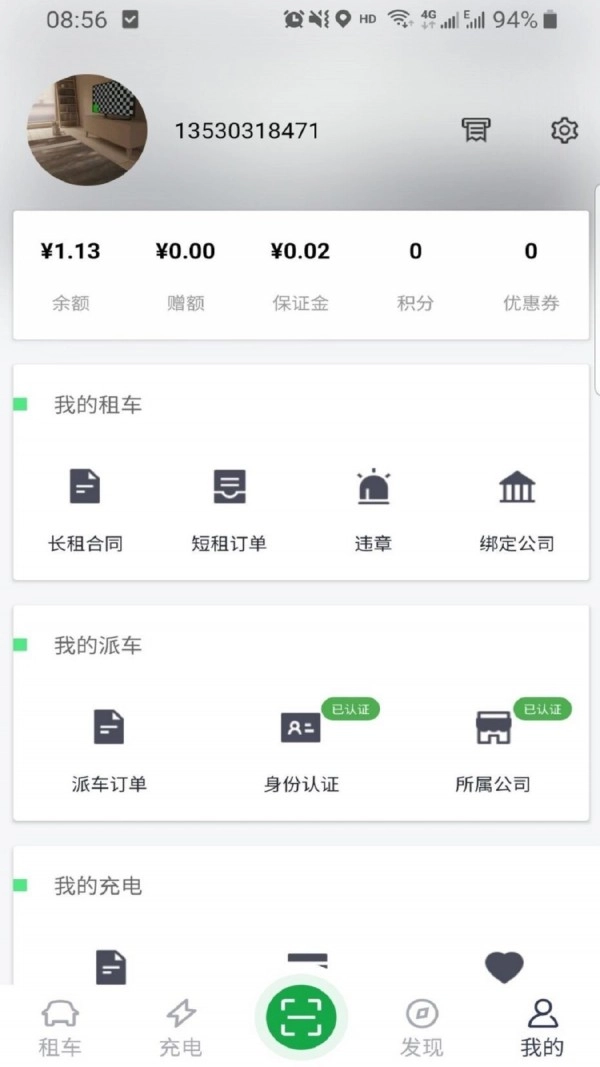Check the 优惠券 coupons
Screen dimensions: 600x1067
[531, 275]
